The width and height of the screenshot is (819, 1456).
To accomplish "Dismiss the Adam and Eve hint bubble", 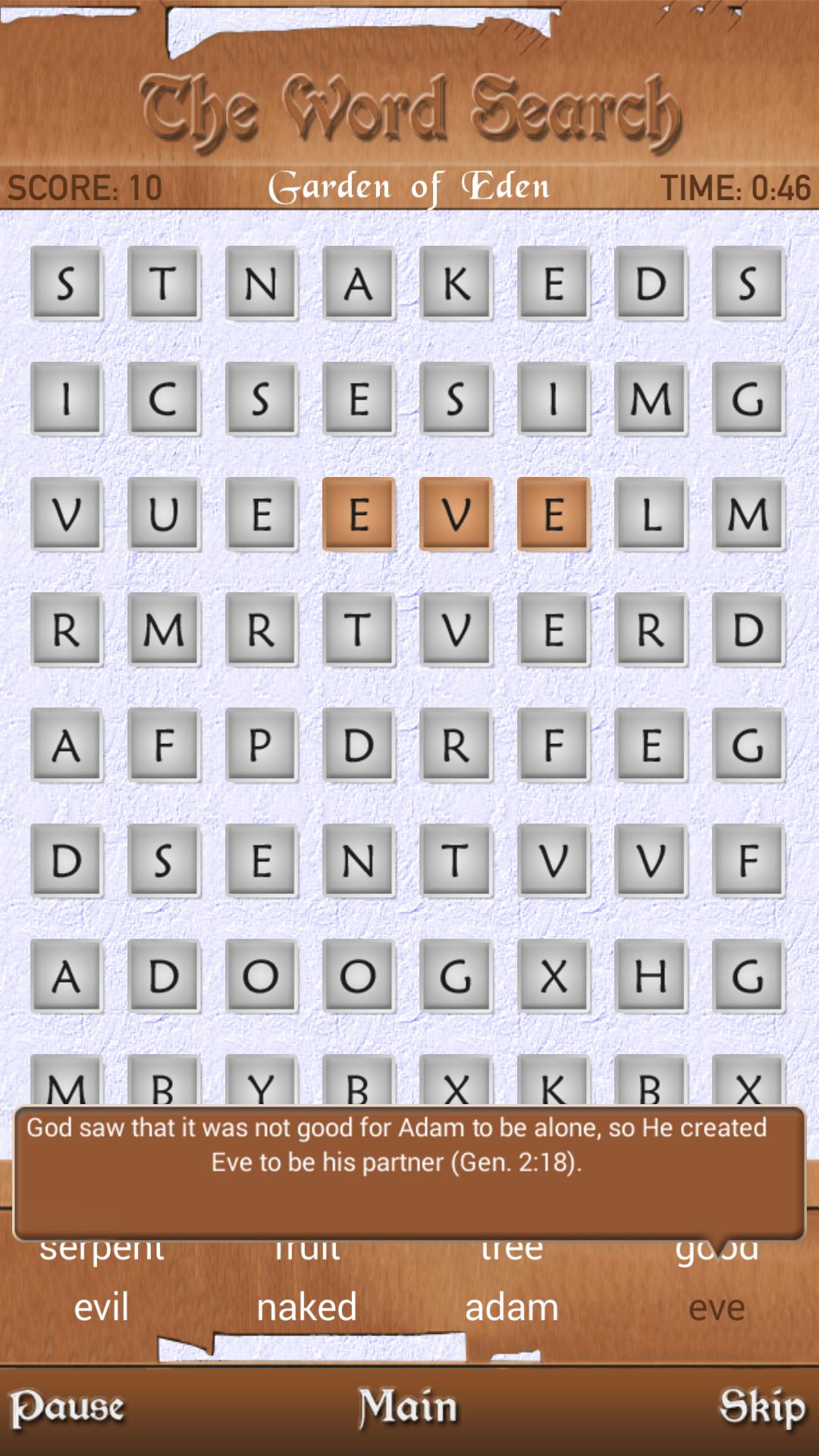I will click(409, 1172).
